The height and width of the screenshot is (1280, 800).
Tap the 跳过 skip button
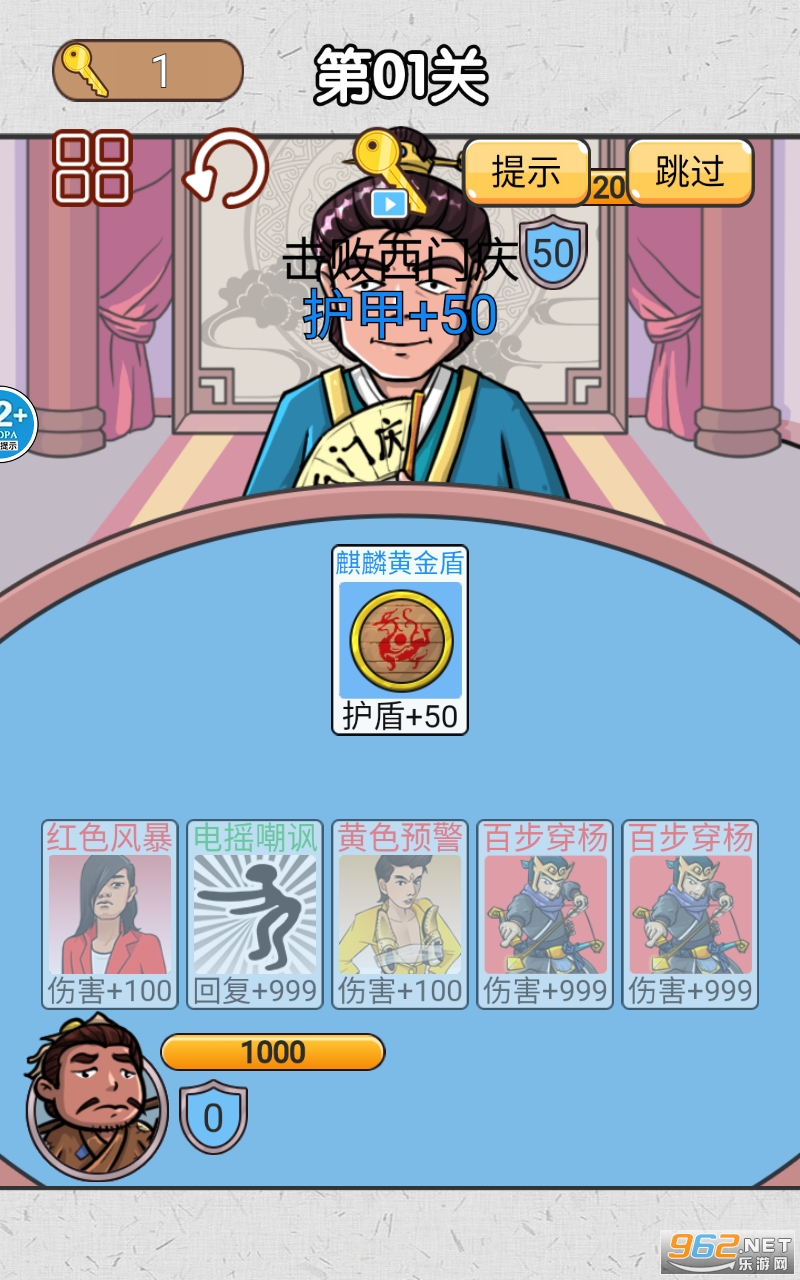[690, 172]
